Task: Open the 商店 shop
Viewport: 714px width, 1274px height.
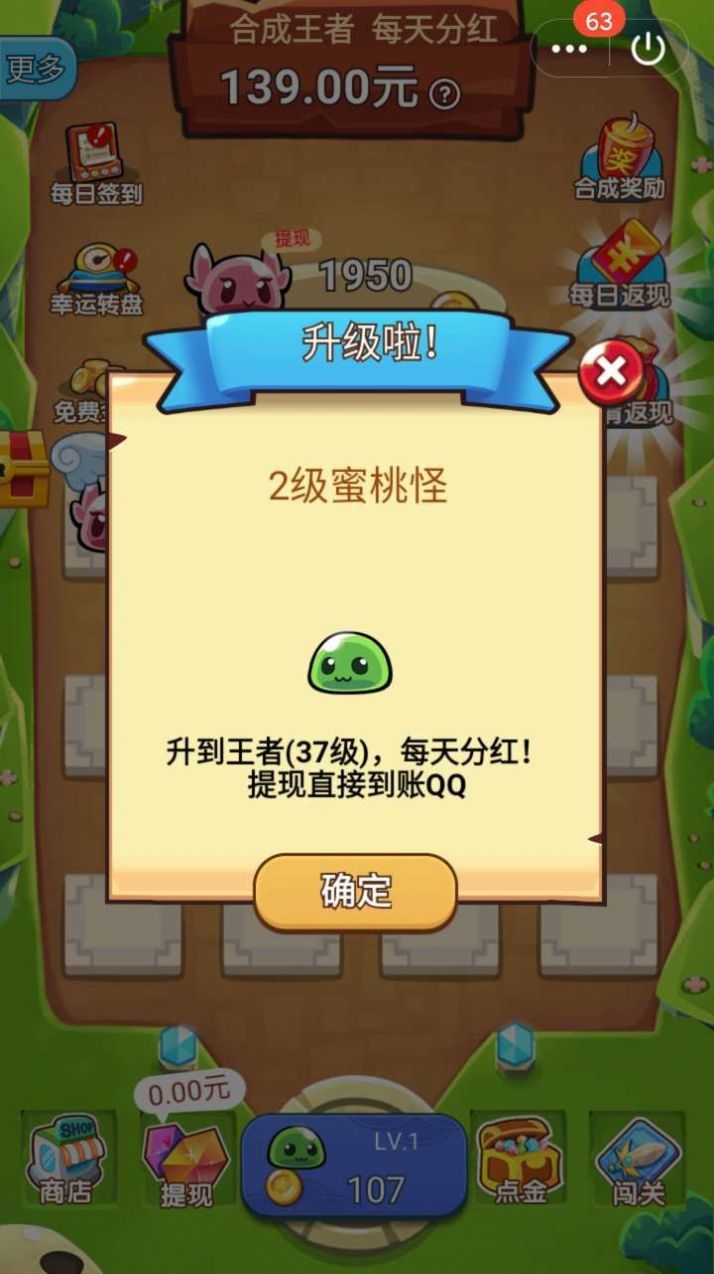Action: click(x=66, y=1159)
